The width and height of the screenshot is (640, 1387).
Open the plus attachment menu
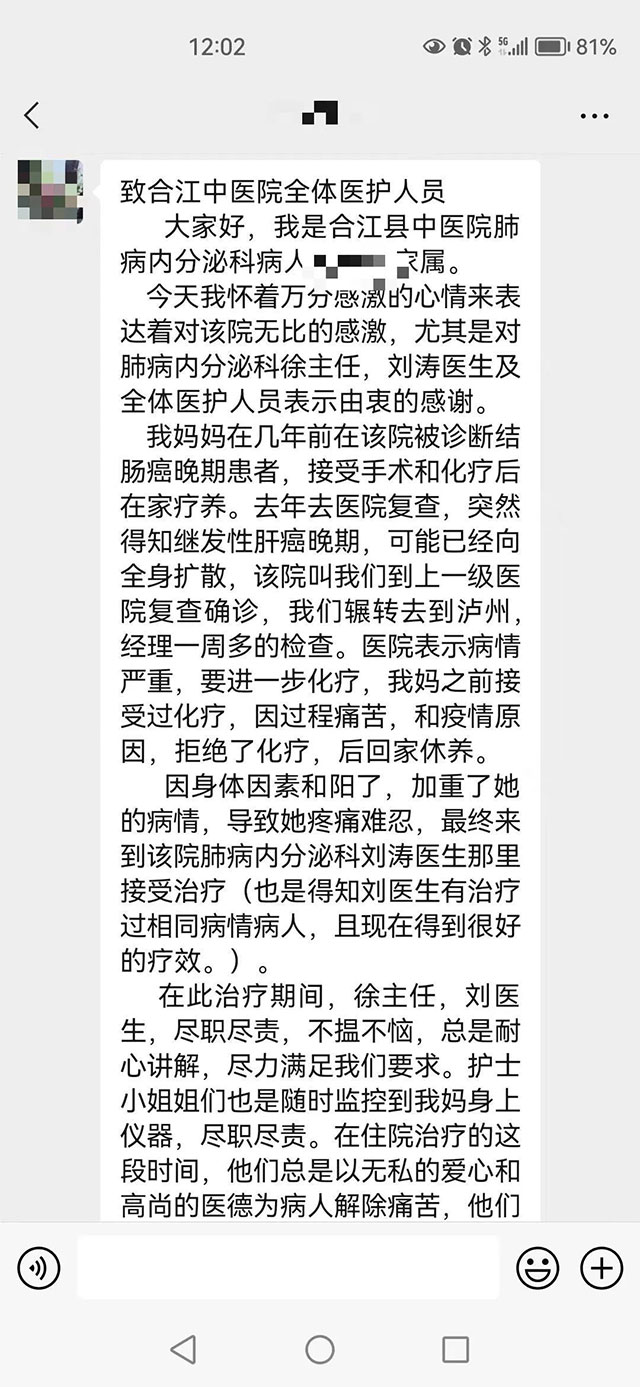602,1268
